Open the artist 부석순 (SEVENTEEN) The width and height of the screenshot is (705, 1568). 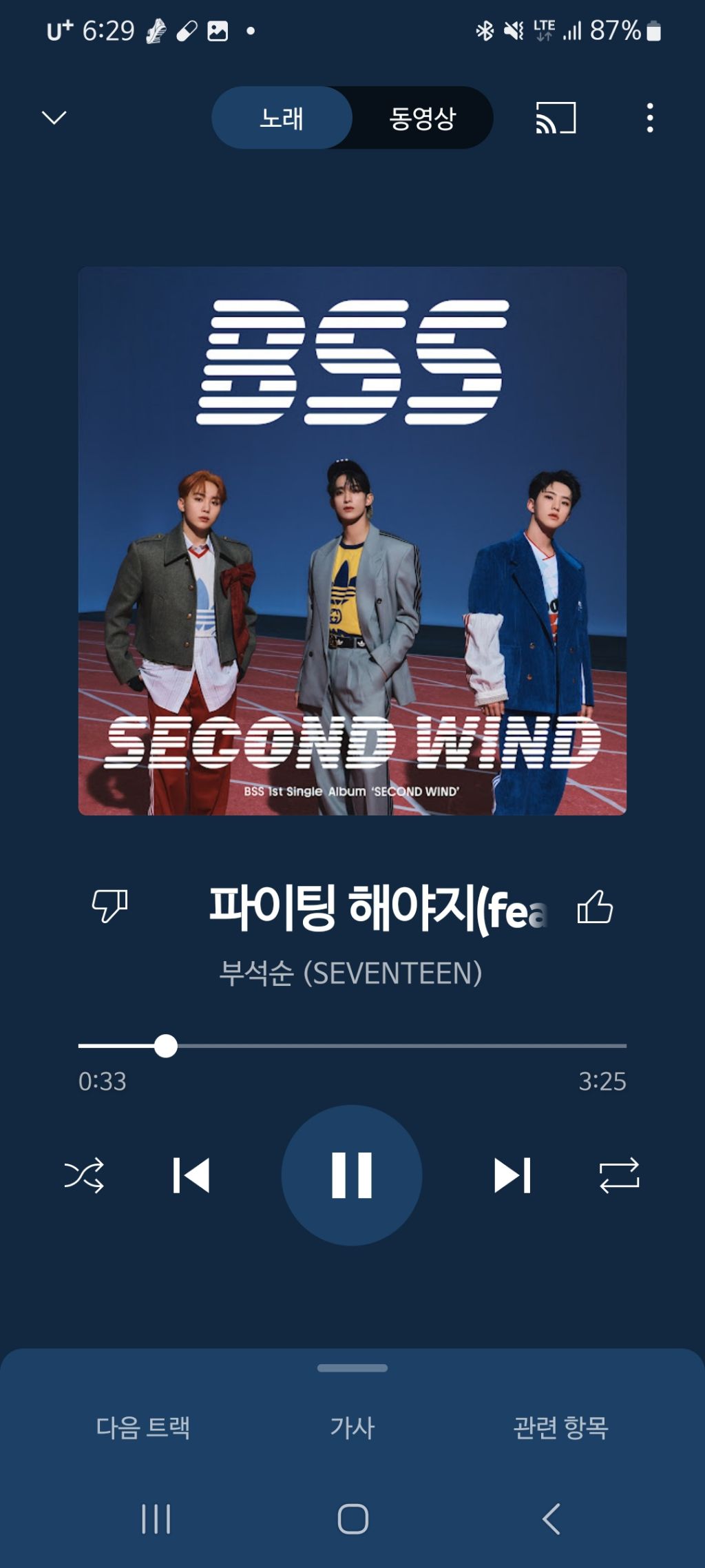click(350, 973)
